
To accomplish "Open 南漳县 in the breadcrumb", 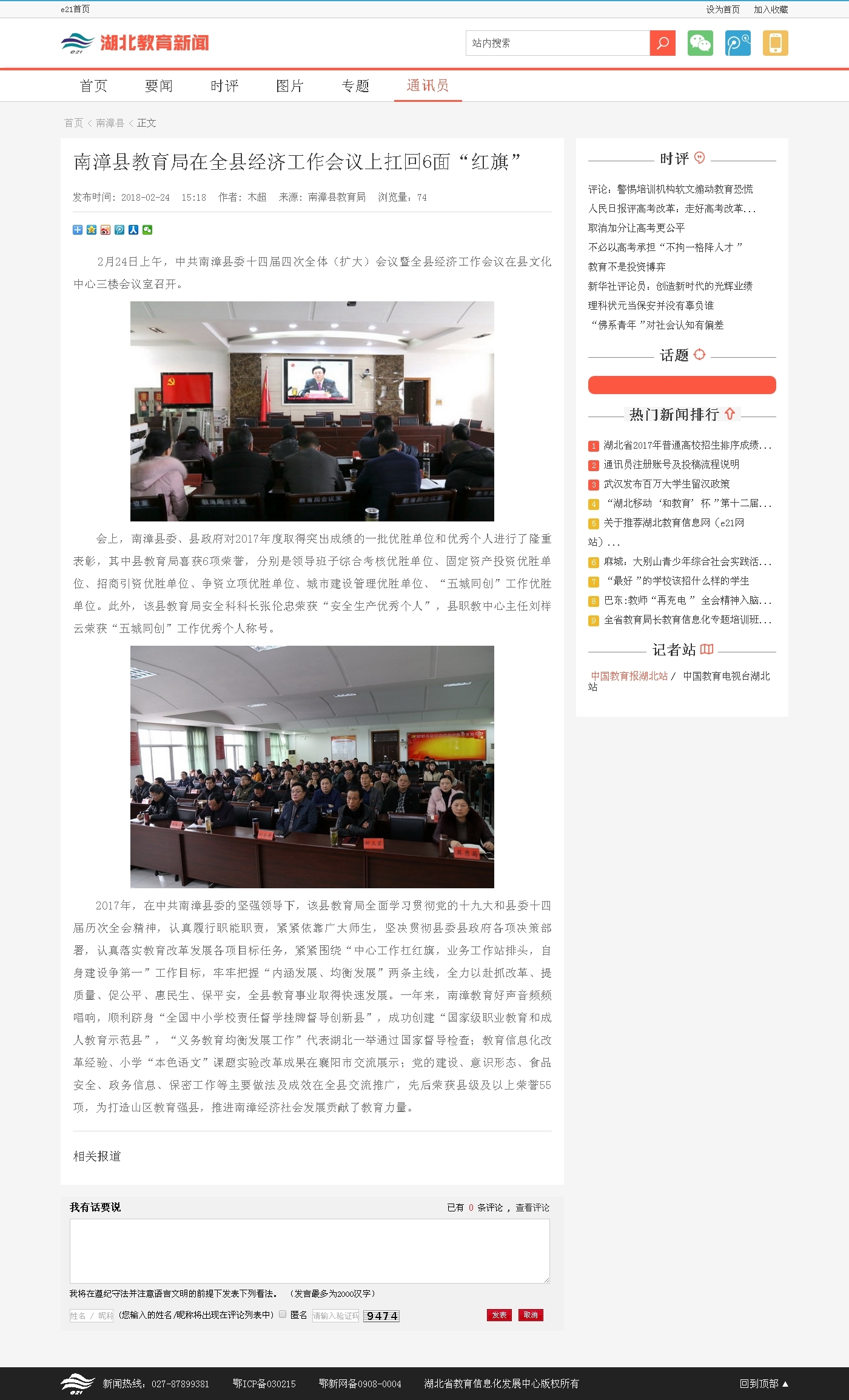I will coord(110,123).
